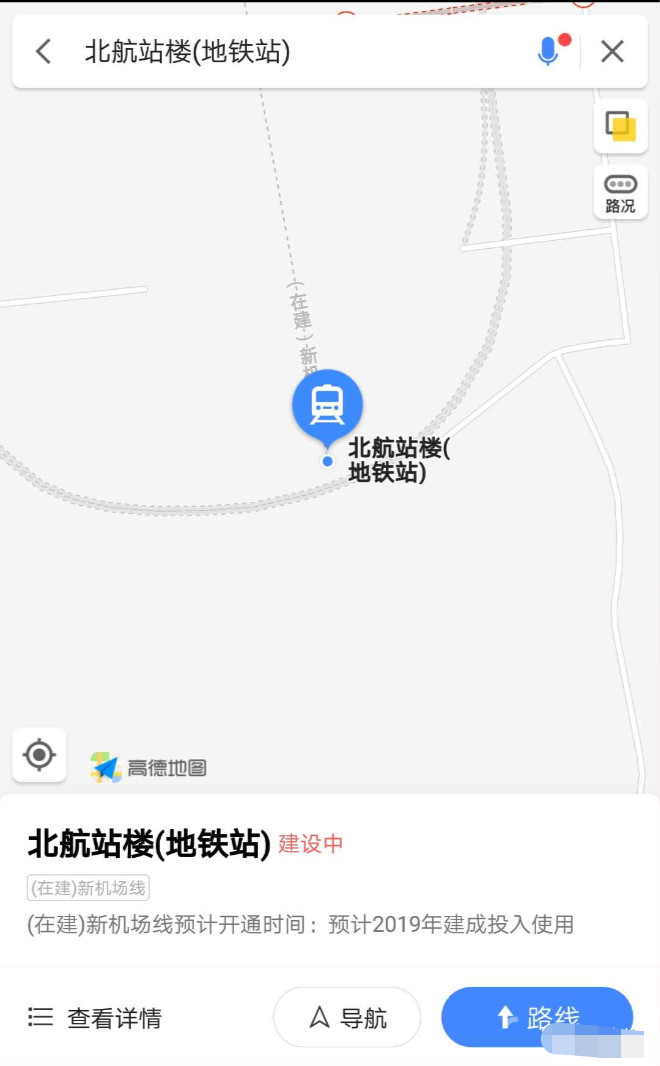Open 查看详情 for station details
Viewport: 660px width, 1066px height.
tap(95, 1018)
